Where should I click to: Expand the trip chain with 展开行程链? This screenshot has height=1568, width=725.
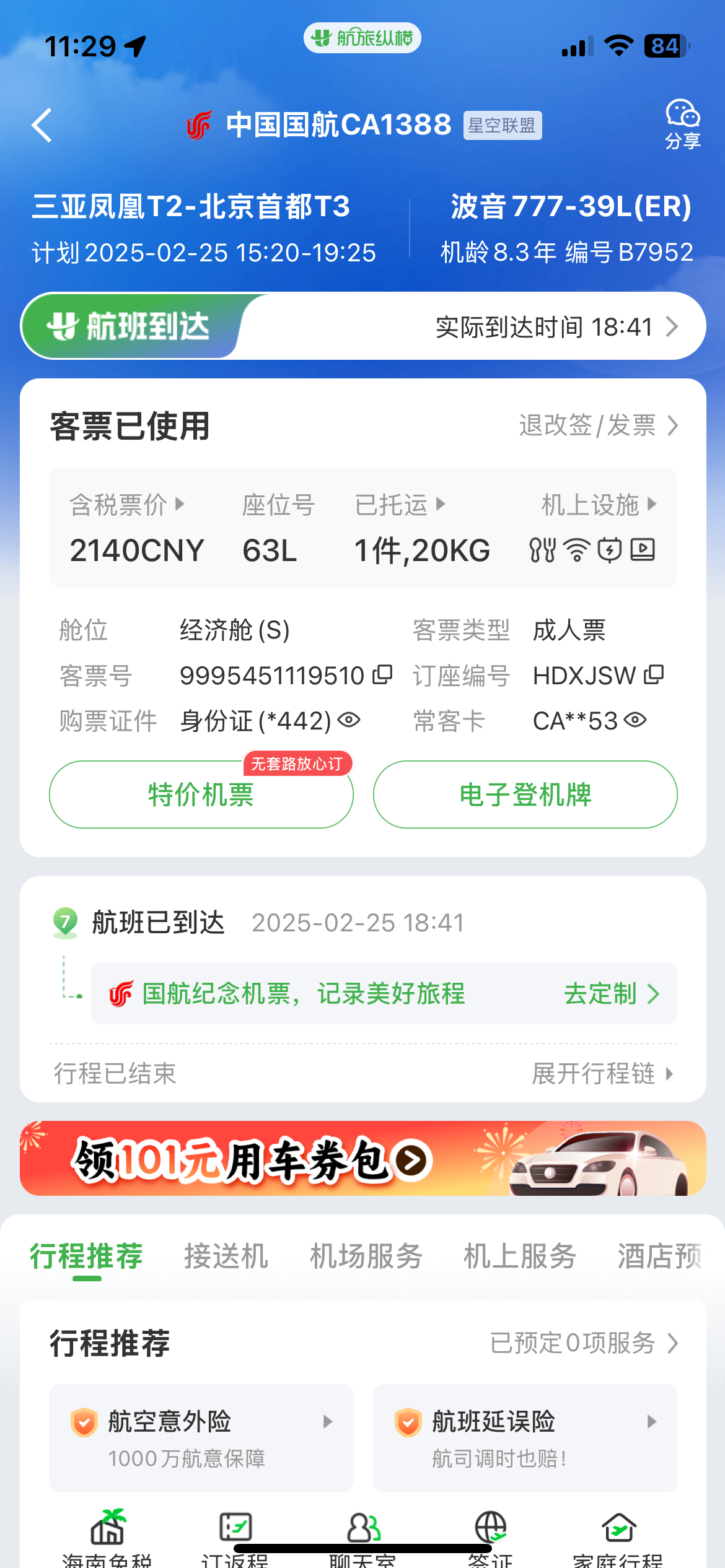(x=602, y=1073)
